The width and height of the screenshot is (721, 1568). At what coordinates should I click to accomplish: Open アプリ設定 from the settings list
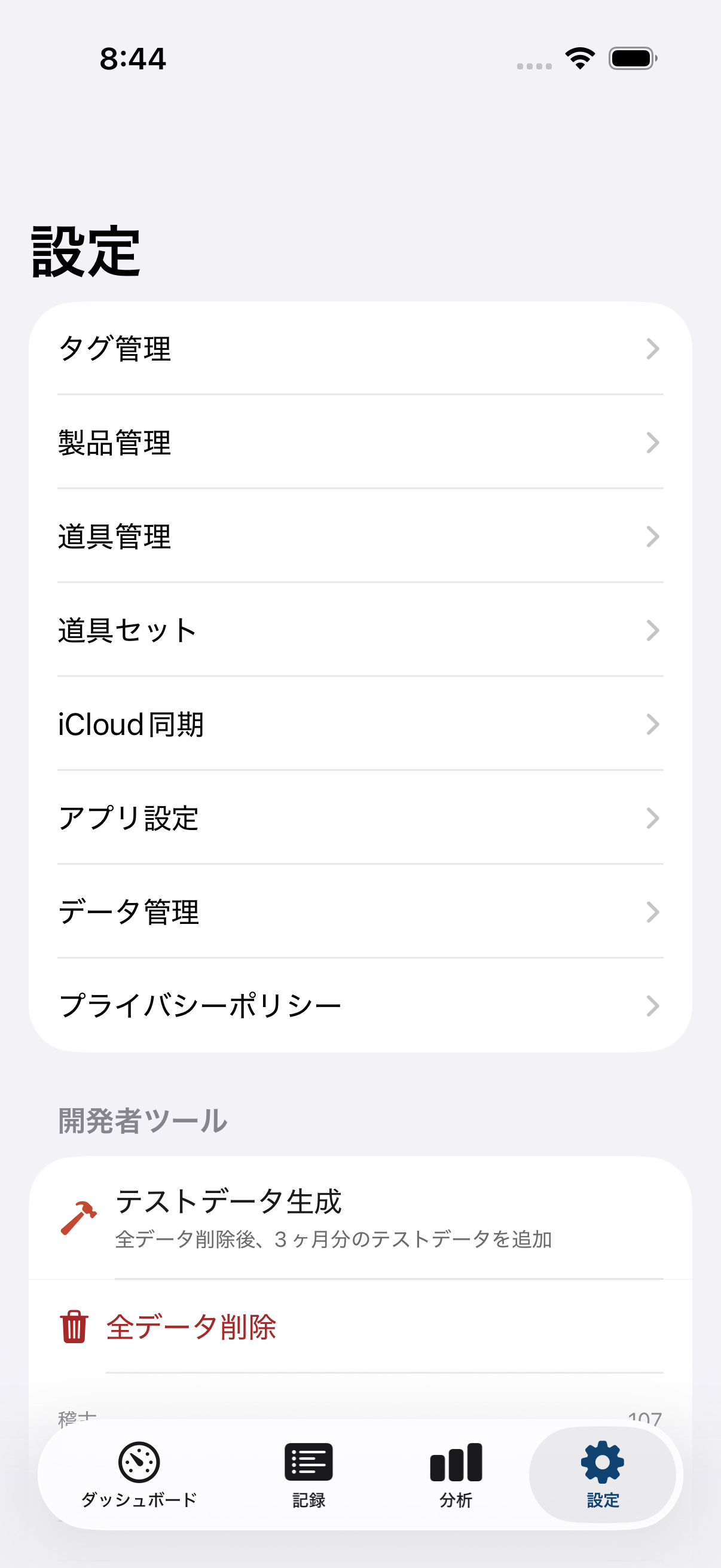click(x=243, y=818)
